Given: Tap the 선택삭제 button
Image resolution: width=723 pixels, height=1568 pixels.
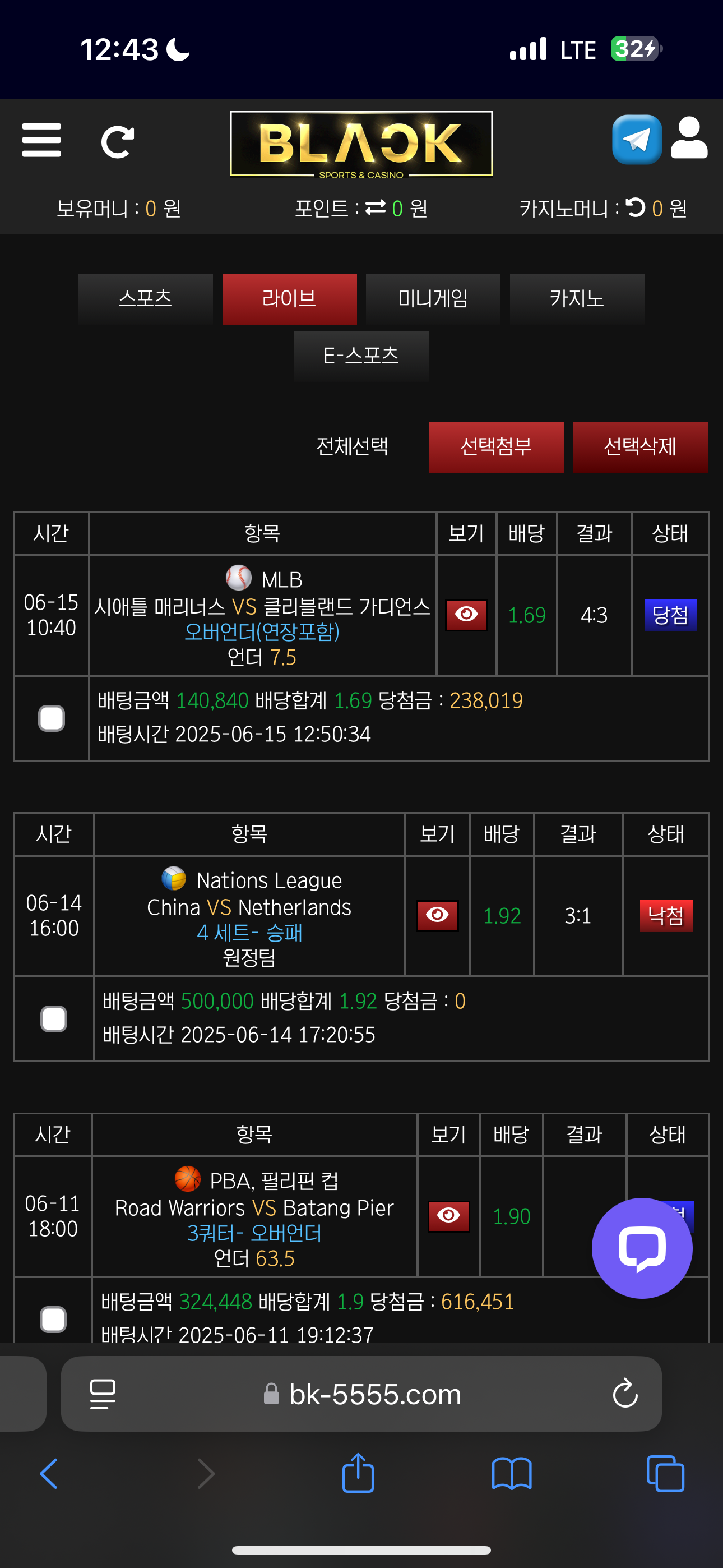Looking at the screenshot, I should (639, 447).
